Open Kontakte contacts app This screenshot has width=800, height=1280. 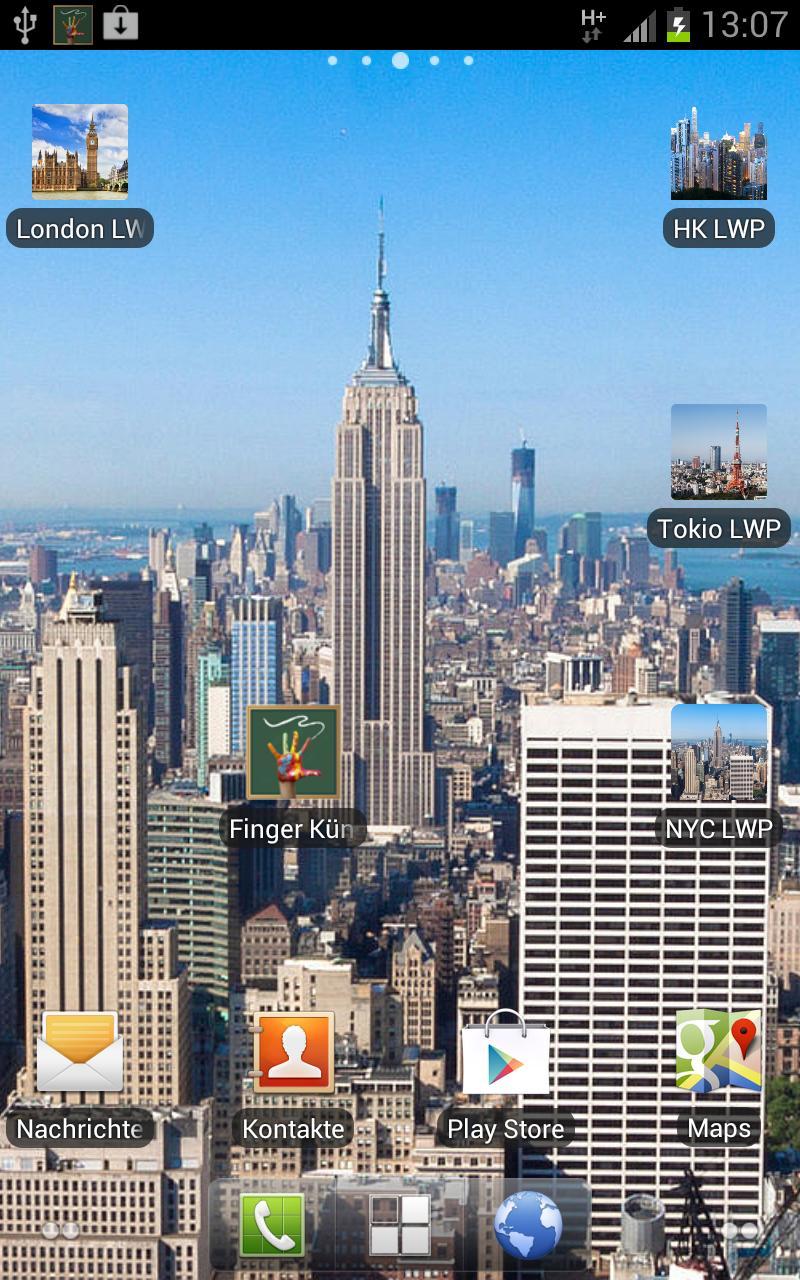coord(293,1052)
